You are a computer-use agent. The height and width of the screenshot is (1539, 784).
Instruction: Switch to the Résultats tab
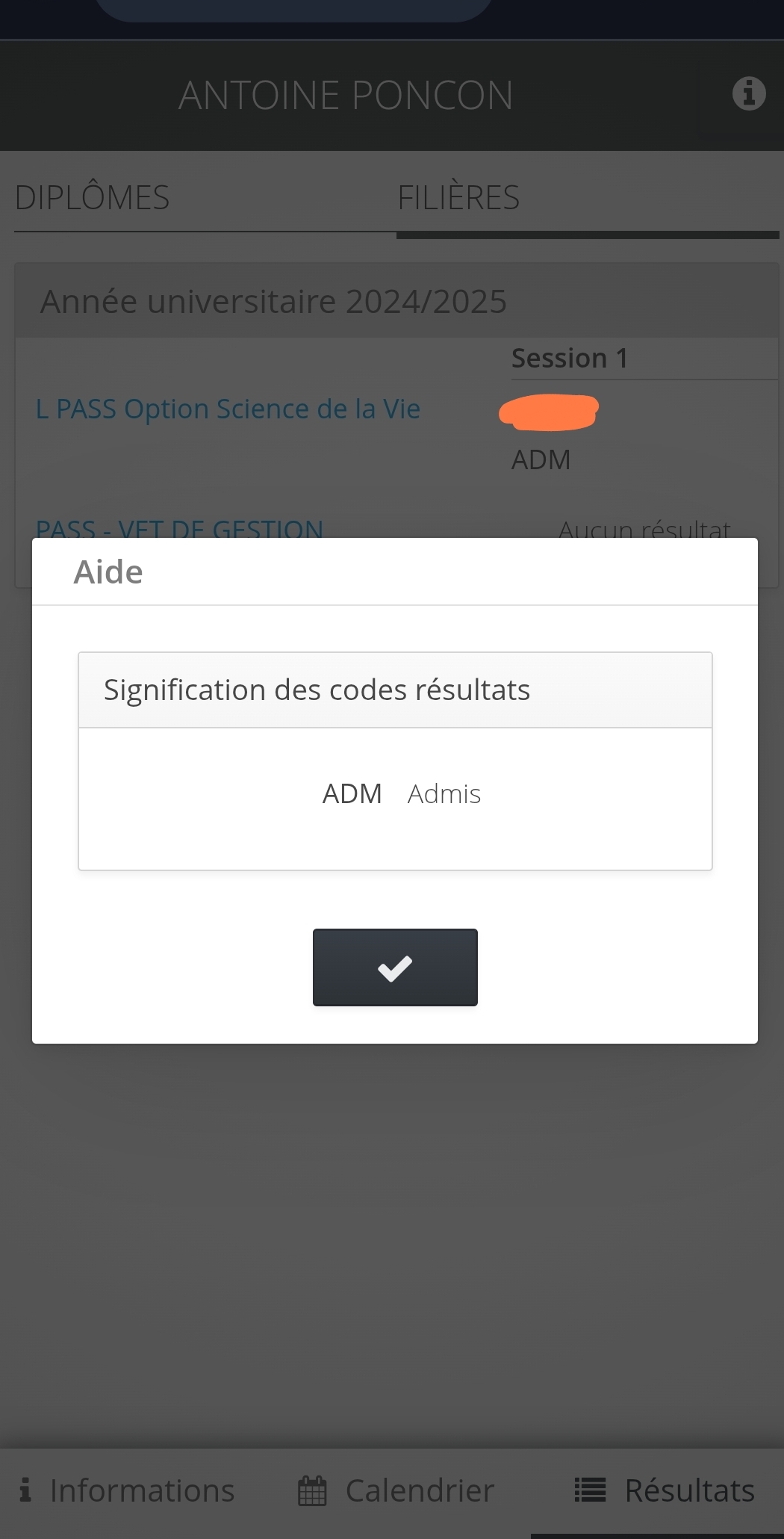click(665, 1490)
